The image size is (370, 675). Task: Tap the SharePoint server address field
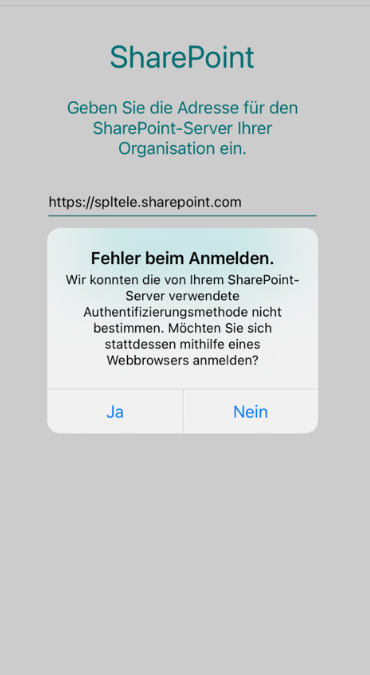coord(182,202)
